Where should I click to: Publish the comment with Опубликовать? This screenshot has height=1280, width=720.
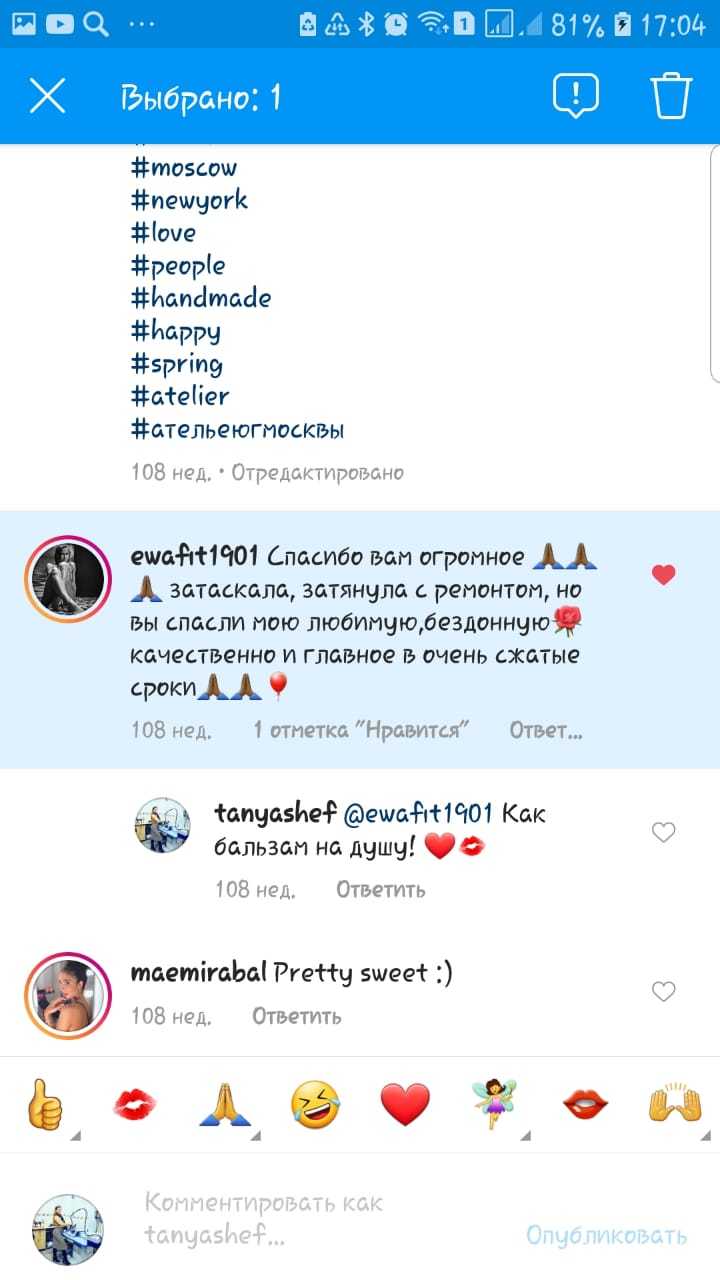606,1235
